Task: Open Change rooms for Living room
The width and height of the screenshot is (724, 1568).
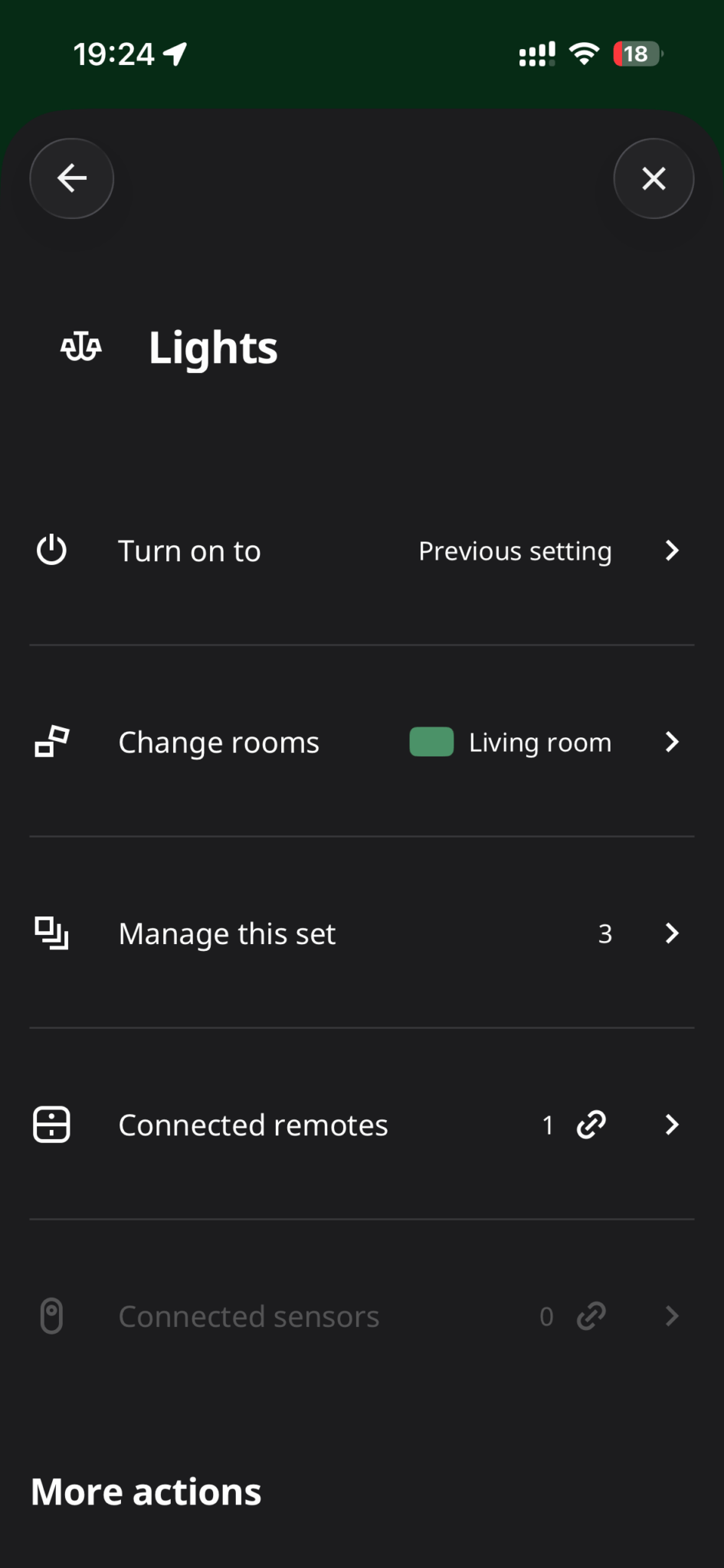Action: [362, 742]
